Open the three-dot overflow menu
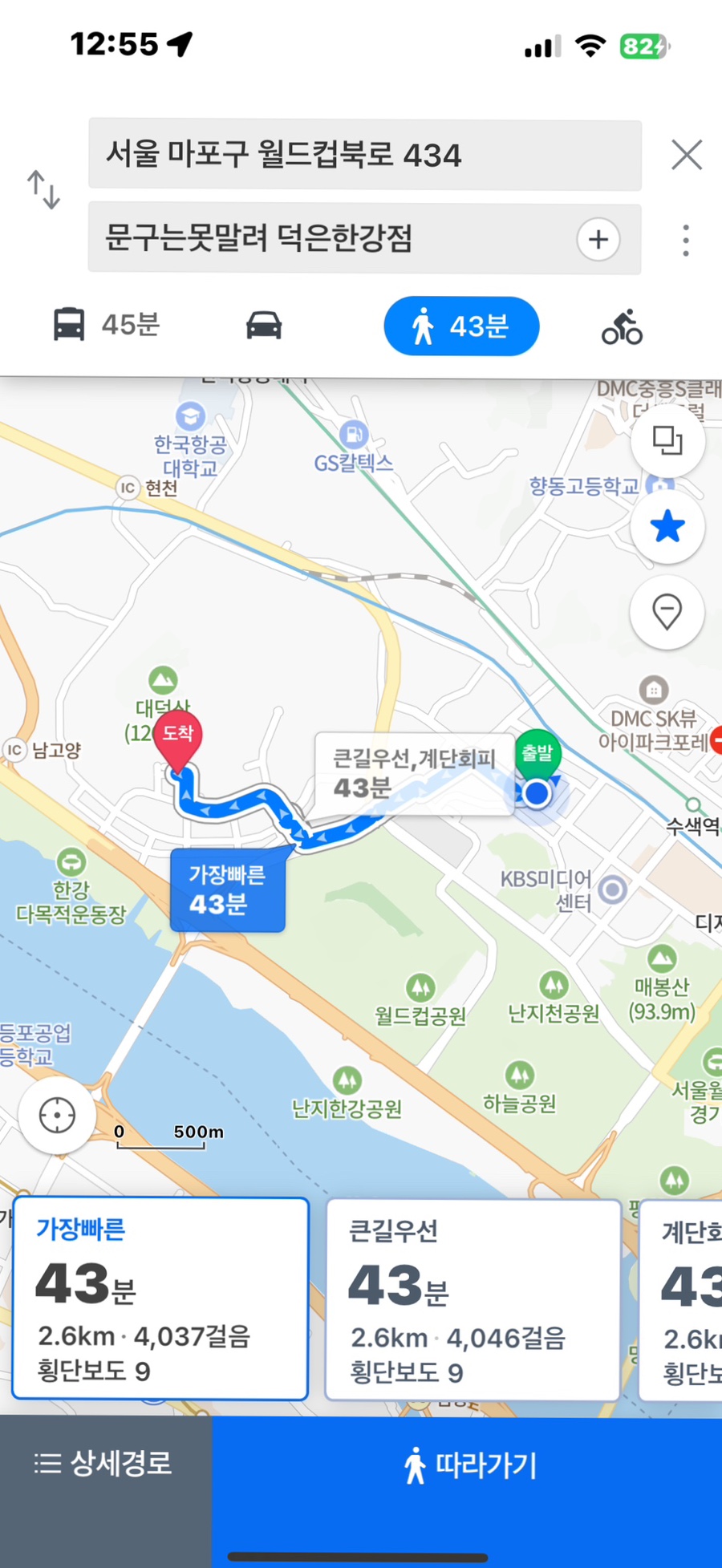 coord(686,240)
